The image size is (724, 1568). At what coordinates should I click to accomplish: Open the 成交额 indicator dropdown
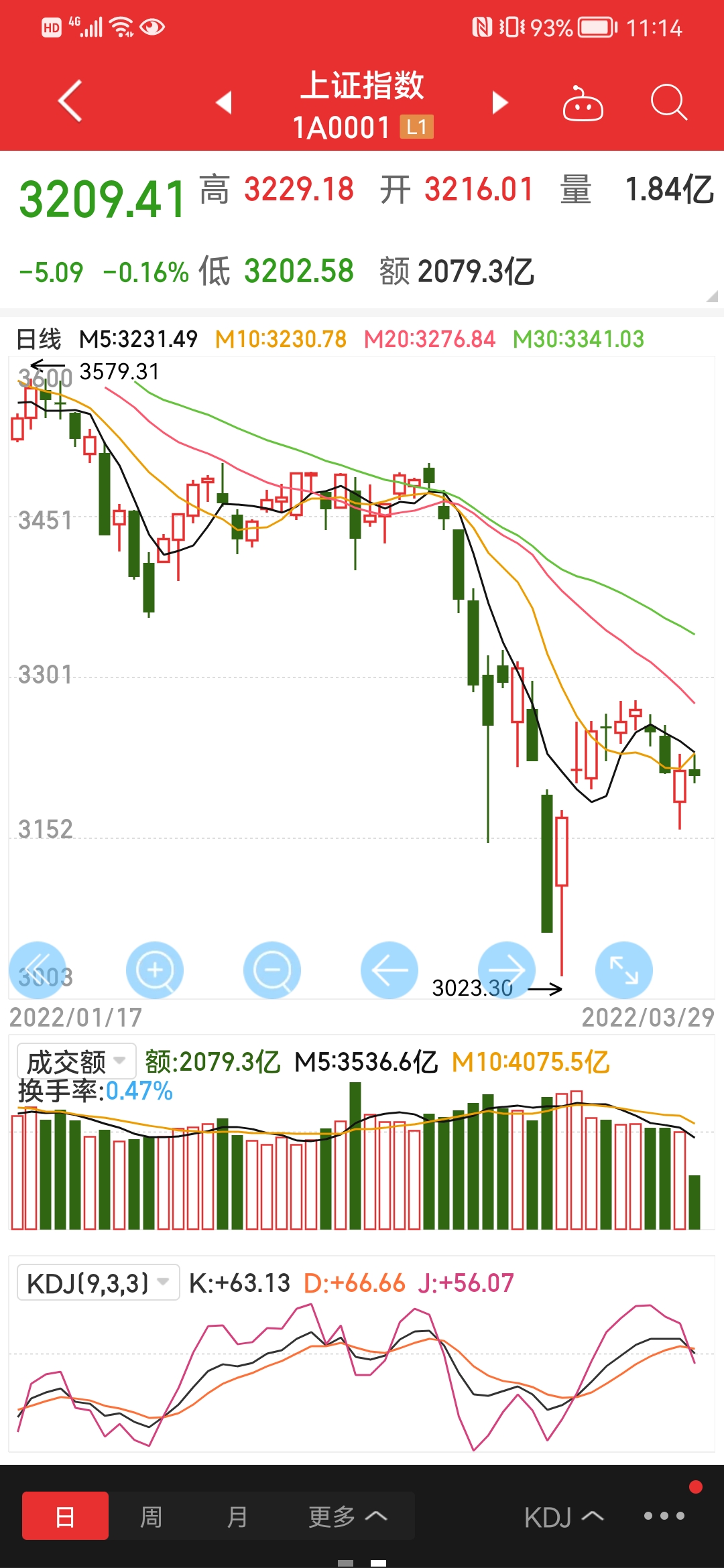(x=76, y=1061)
